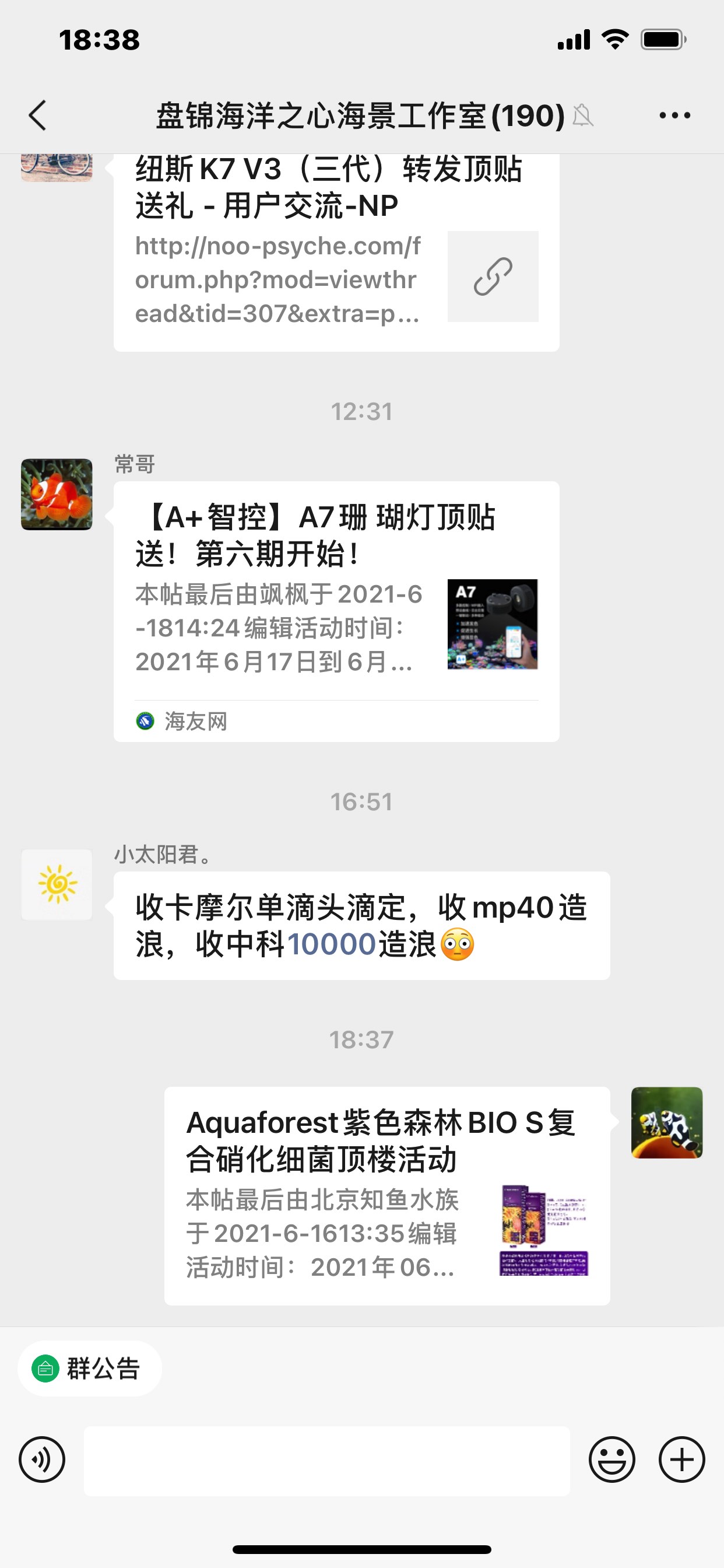Open the emoji sticker panel
Screen dimensions: 724x1568
[611, 1459]
